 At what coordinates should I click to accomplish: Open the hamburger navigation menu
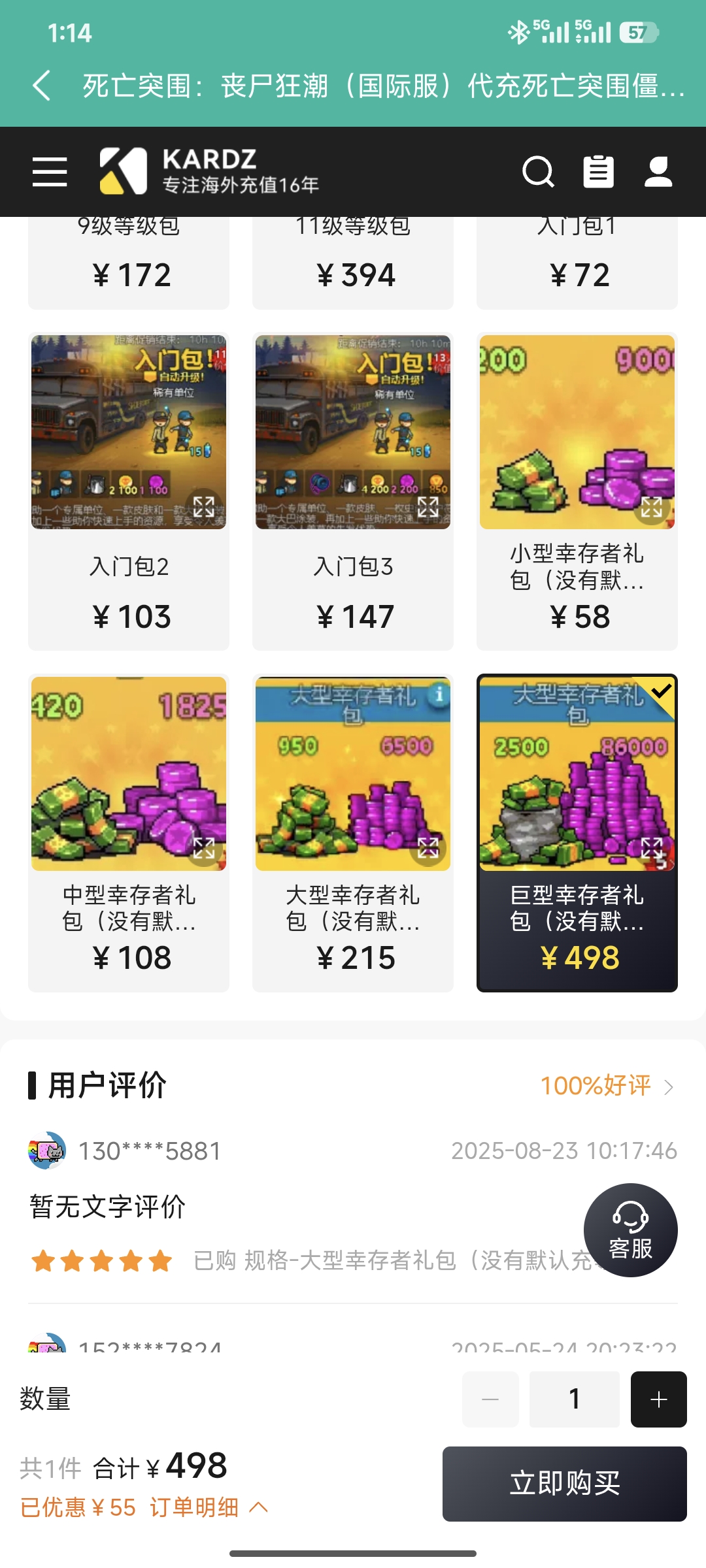pos(50,172)
